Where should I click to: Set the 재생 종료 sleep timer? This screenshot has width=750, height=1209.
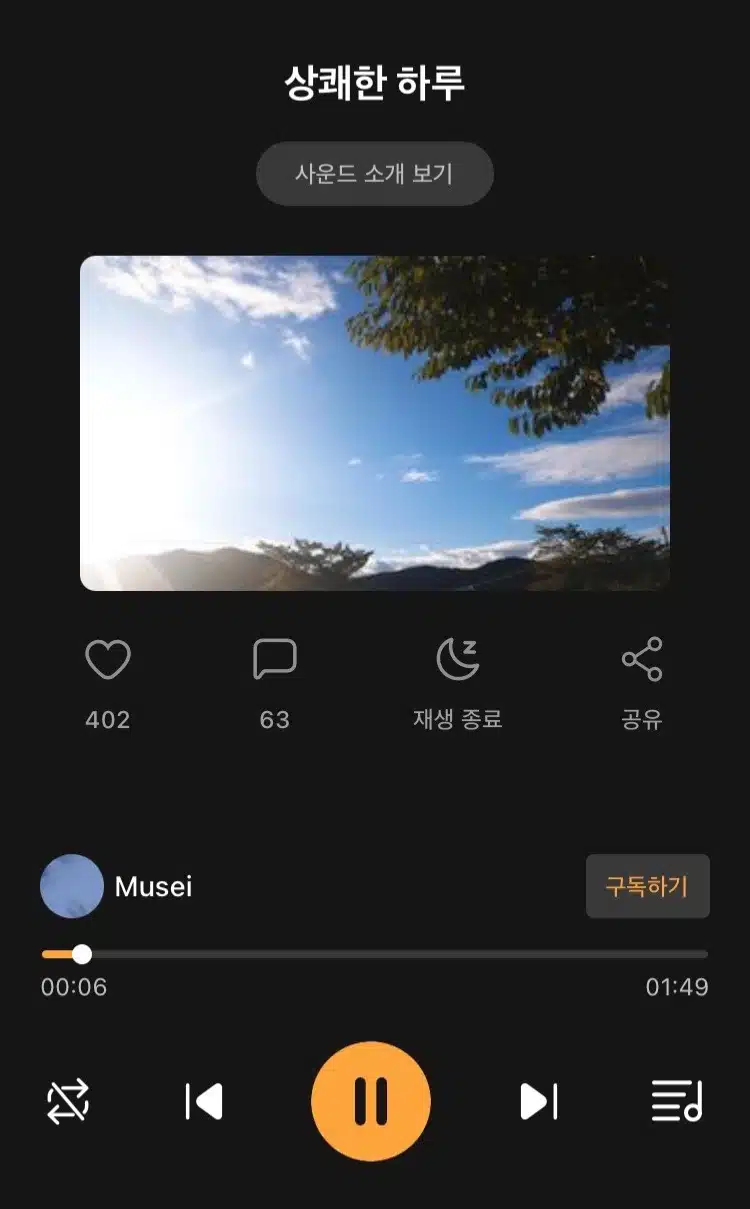458,660
